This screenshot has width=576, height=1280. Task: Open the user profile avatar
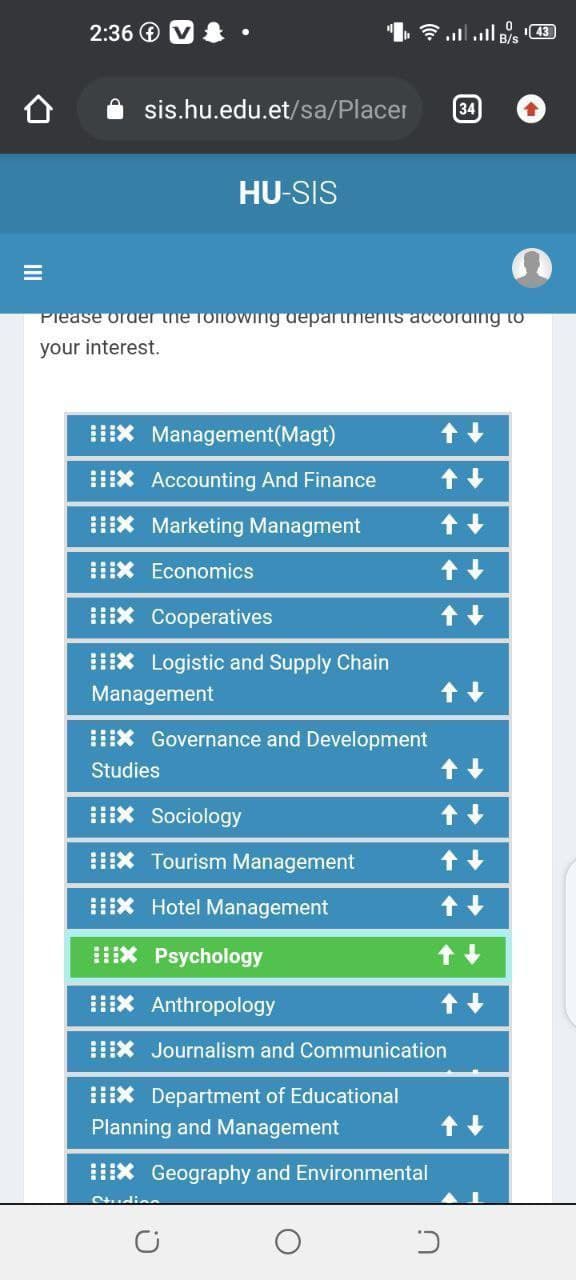[532, 268]
